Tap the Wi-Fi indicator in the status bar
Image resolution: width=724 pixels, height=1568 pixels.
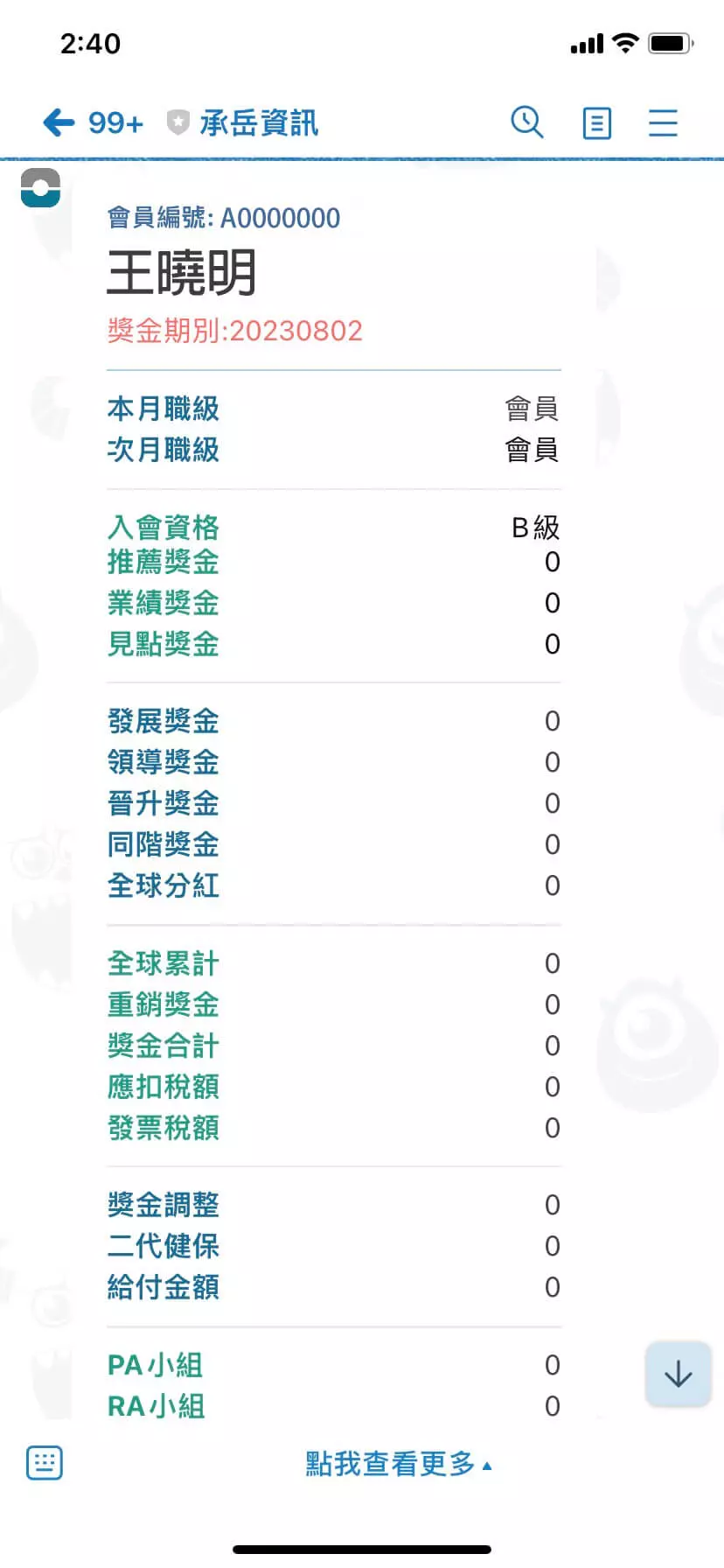tap(623, 42)
